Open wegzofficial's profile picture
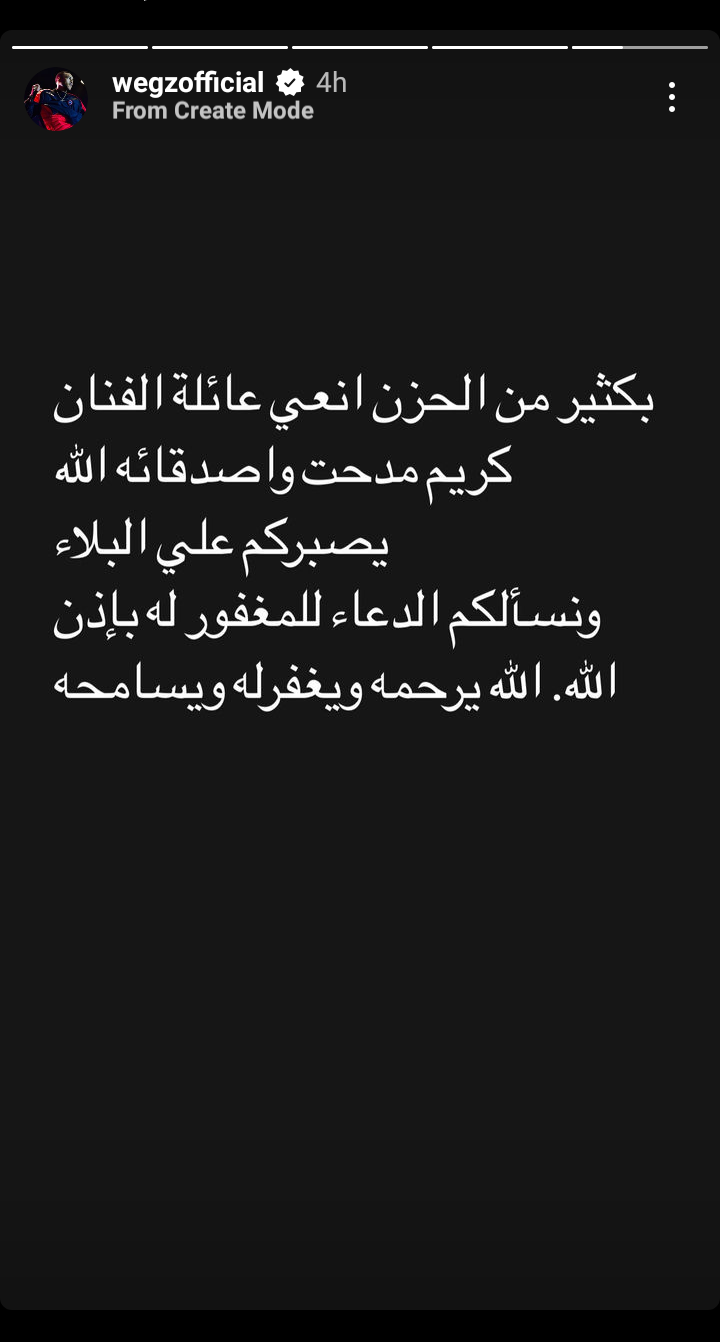The image size is (720, 1342). tap(56, 97)
